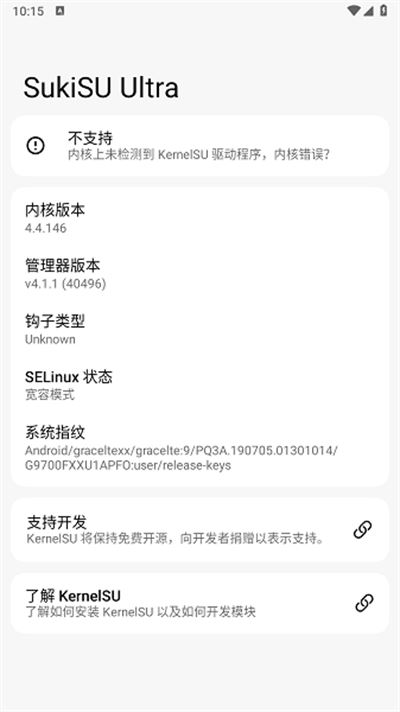Tap the 不支持 status card
The image size is (400, 712).
tap(200, 145)
